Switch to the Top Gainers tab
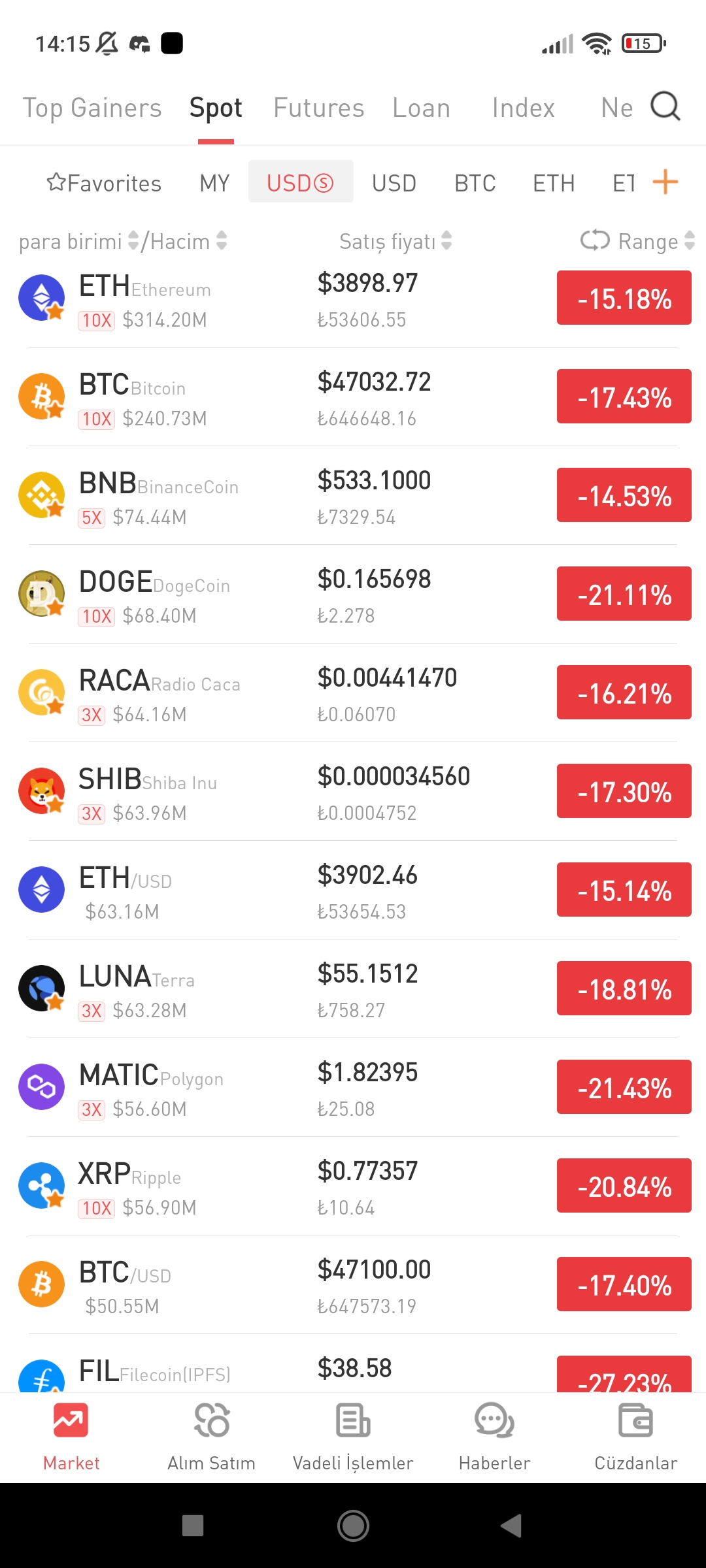Screen dimensions: 706x1568 coord(92,108)
